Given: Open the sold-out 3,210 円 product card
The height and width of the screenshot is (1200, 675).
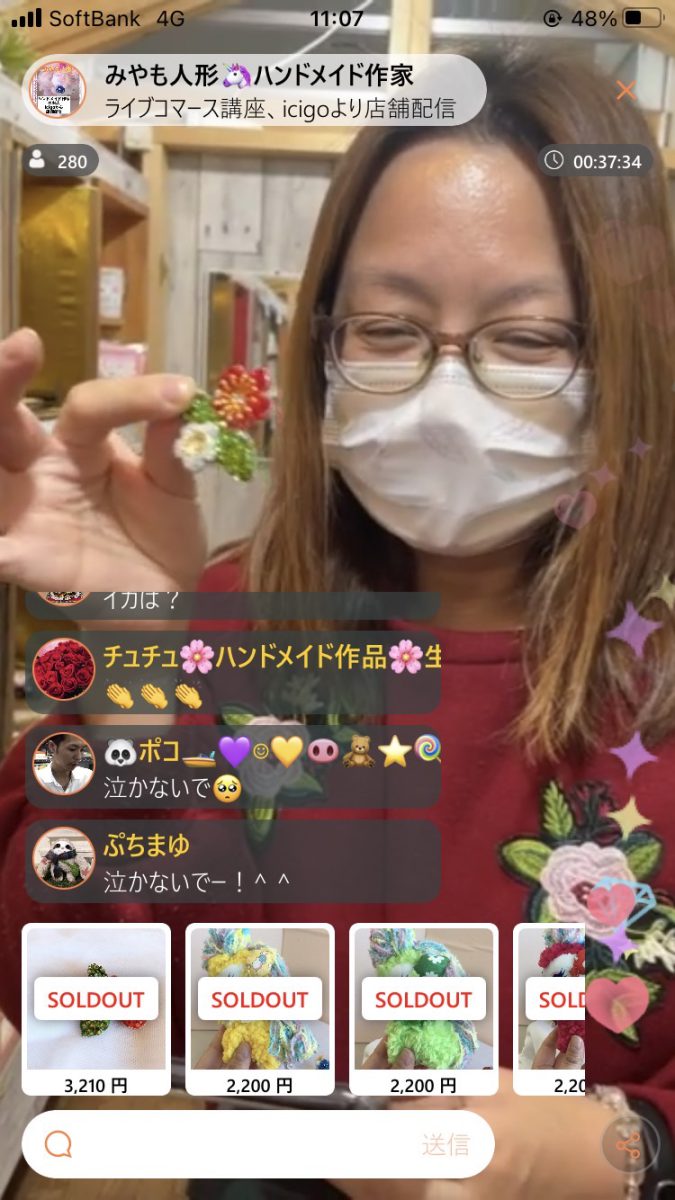Looking at the screenshot, I should point(96,1008).
